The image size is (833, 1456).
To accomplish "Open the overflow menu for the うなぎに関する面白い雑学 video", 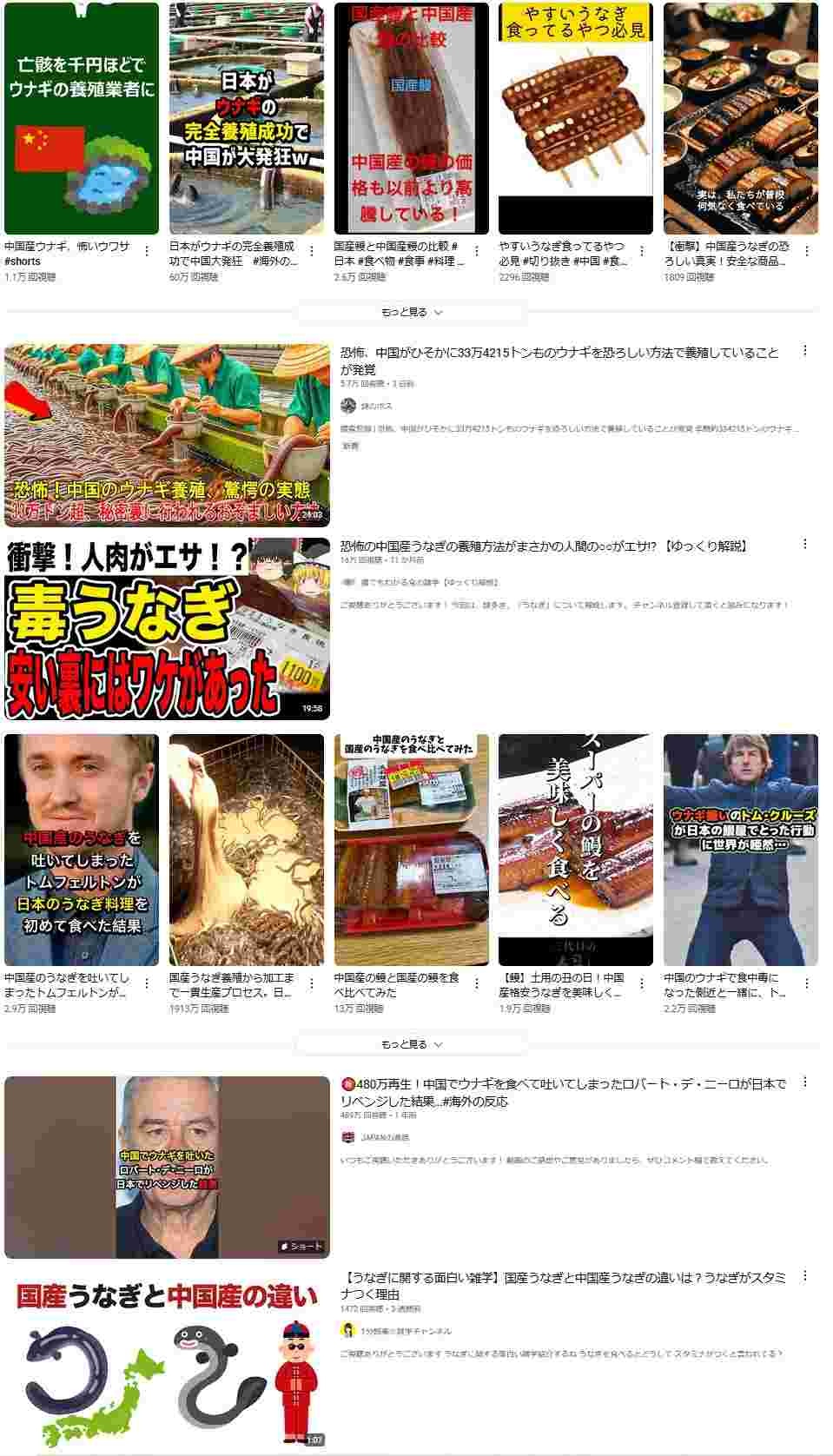I will pyautogui.click(x=805, y=1277).
